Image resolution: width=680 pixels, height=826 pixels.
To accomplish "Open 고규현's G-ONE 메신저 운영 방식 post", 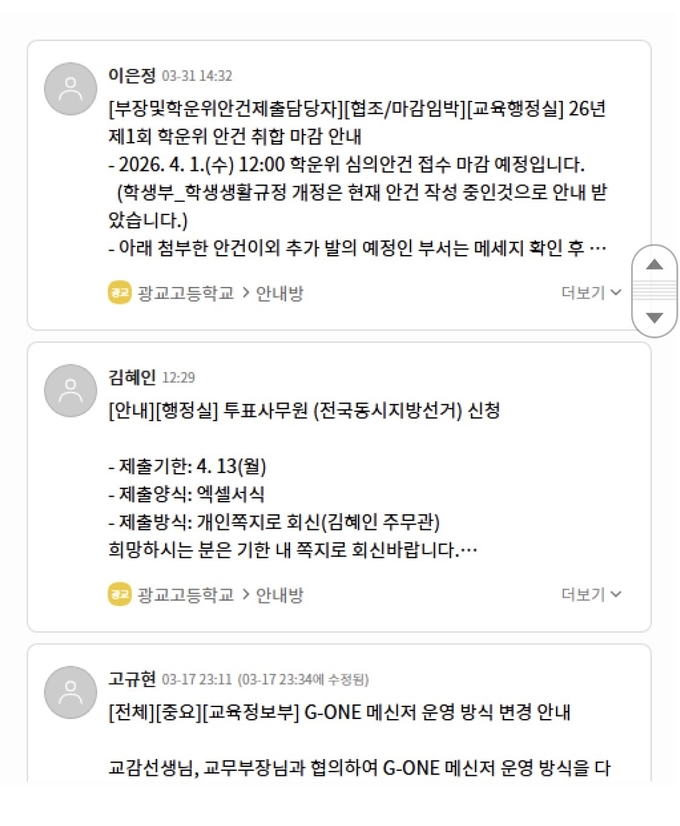I will tap(339, 713).
